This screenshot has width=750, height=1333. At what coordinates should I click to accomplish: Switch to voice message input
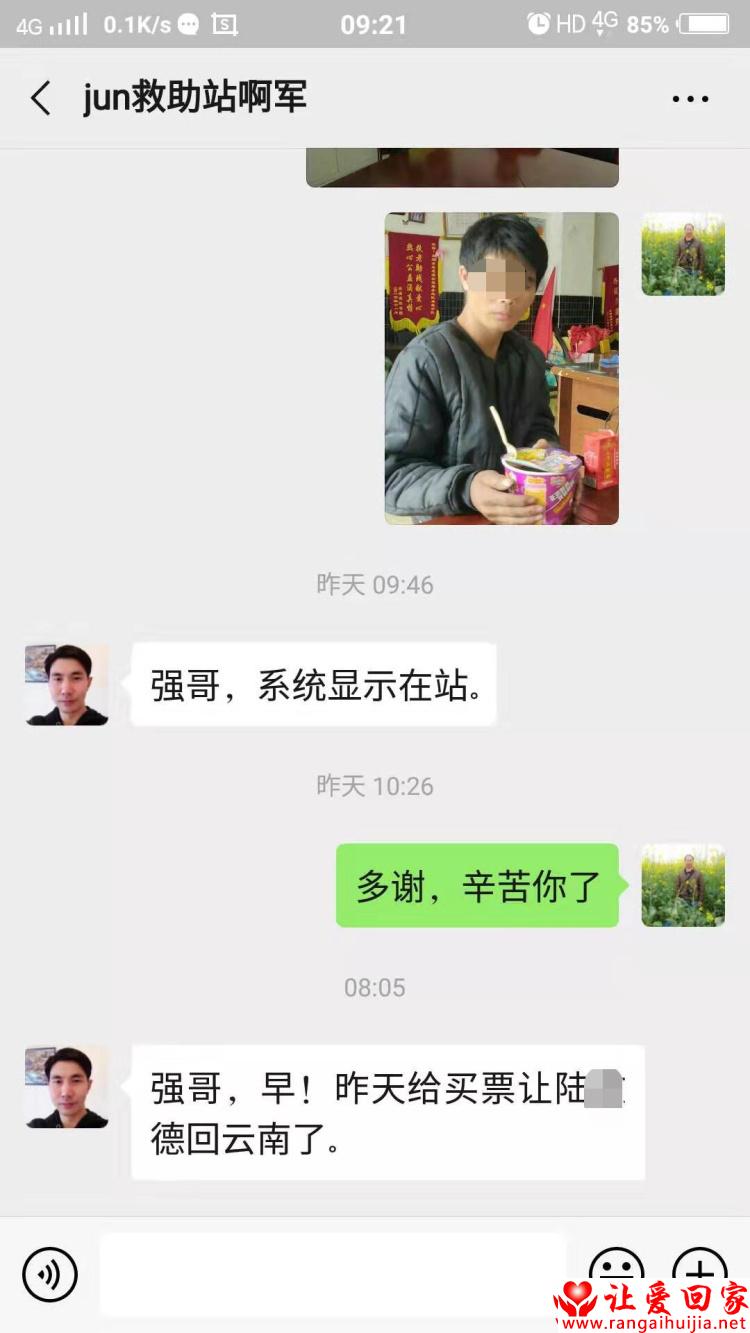coord(50,1274)
